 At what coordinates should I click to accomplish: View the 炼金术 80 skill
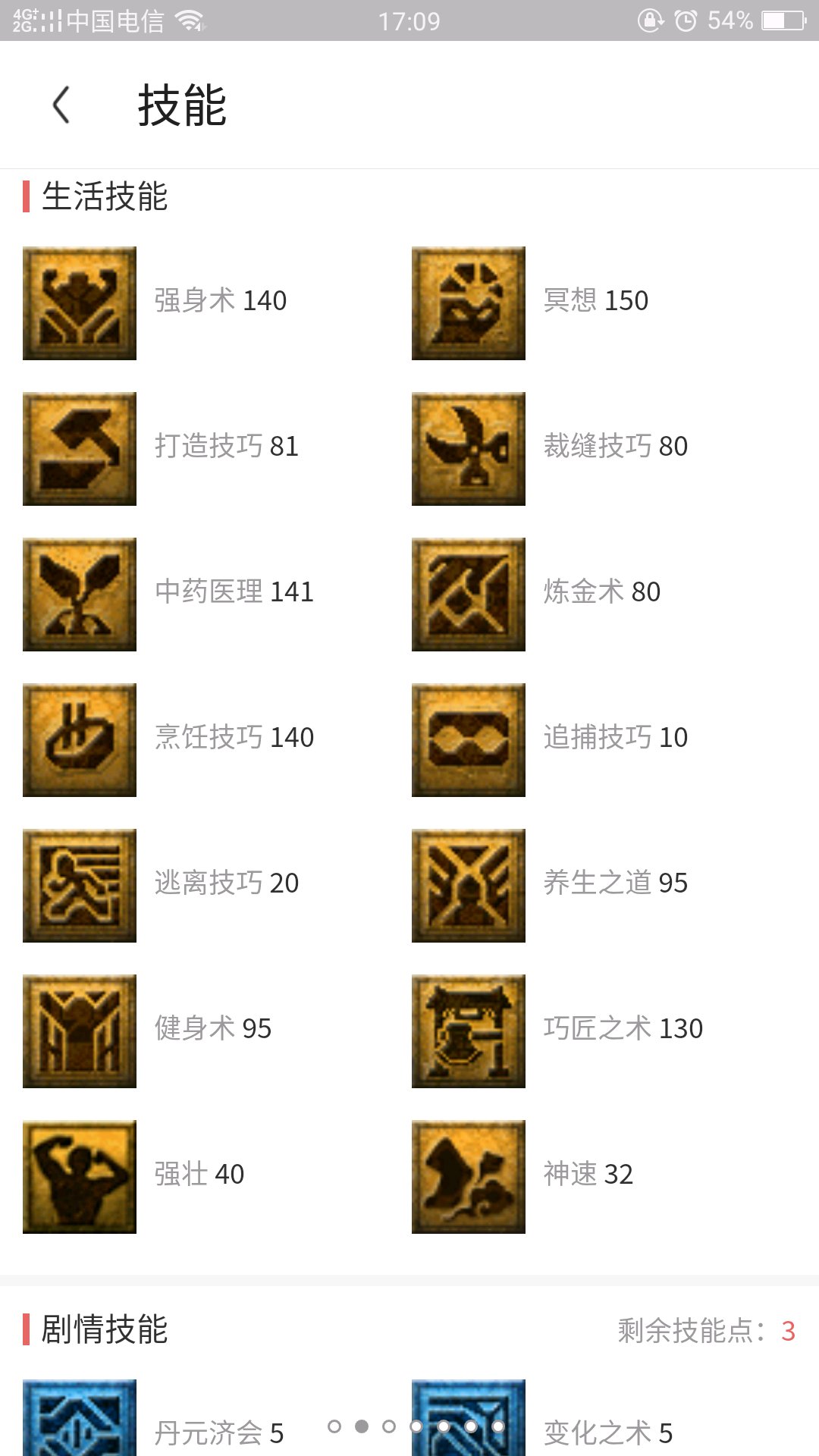pyautogui.click(x=536, y=594)
